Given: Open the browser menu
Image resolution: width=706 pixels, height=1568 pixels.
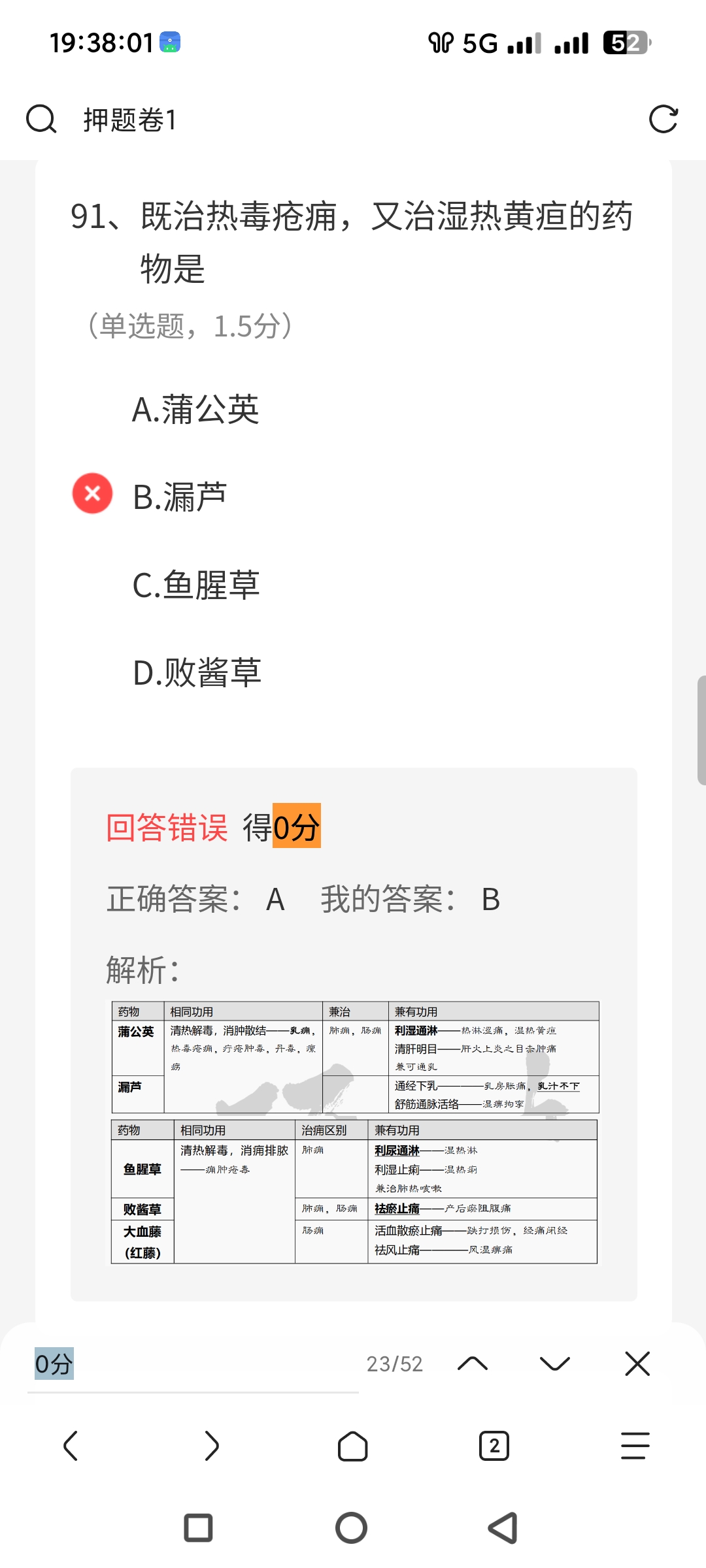Looking at the screenshot, I should tap(635, 1446).
